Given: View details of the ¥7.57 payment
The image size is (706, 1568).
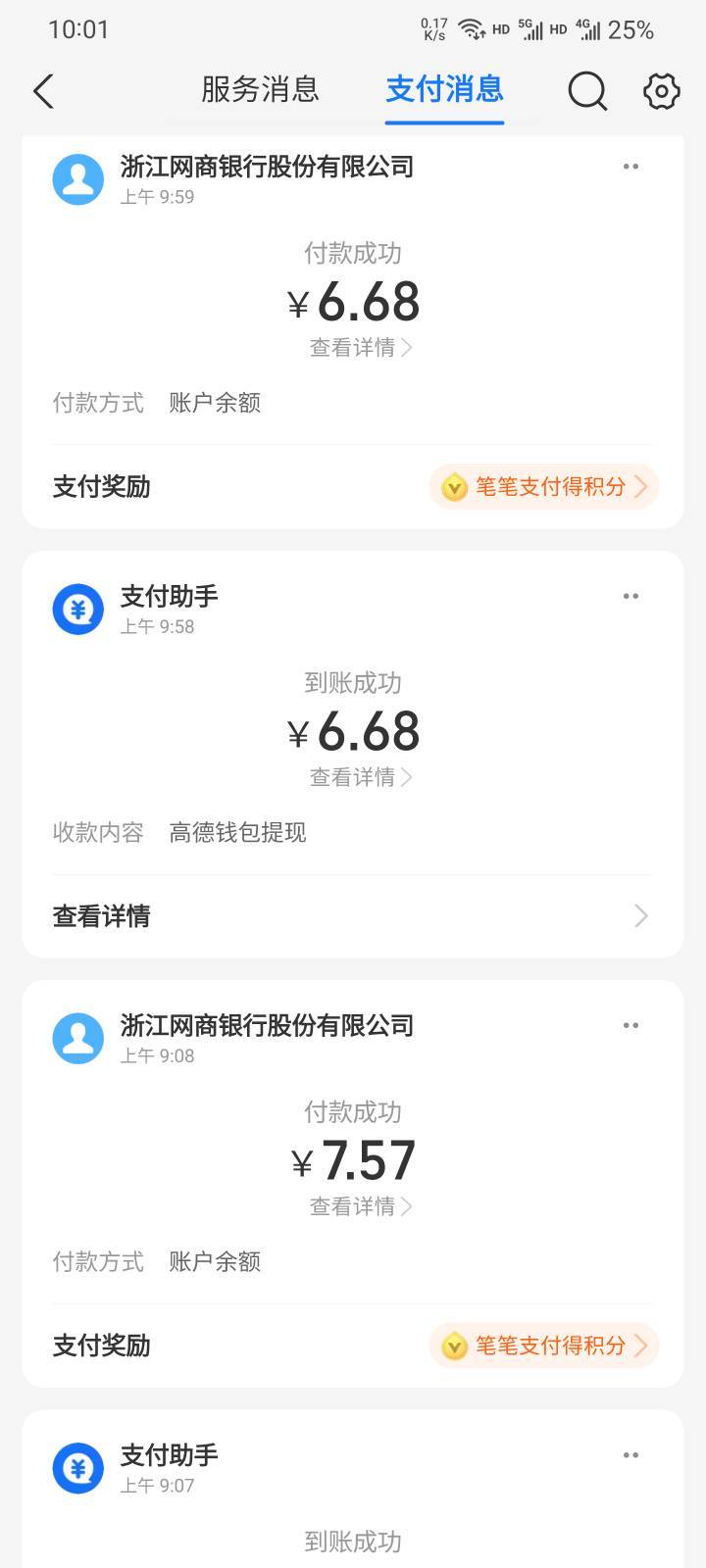Looking at the screenshot, I should [x=360, y=1206].
